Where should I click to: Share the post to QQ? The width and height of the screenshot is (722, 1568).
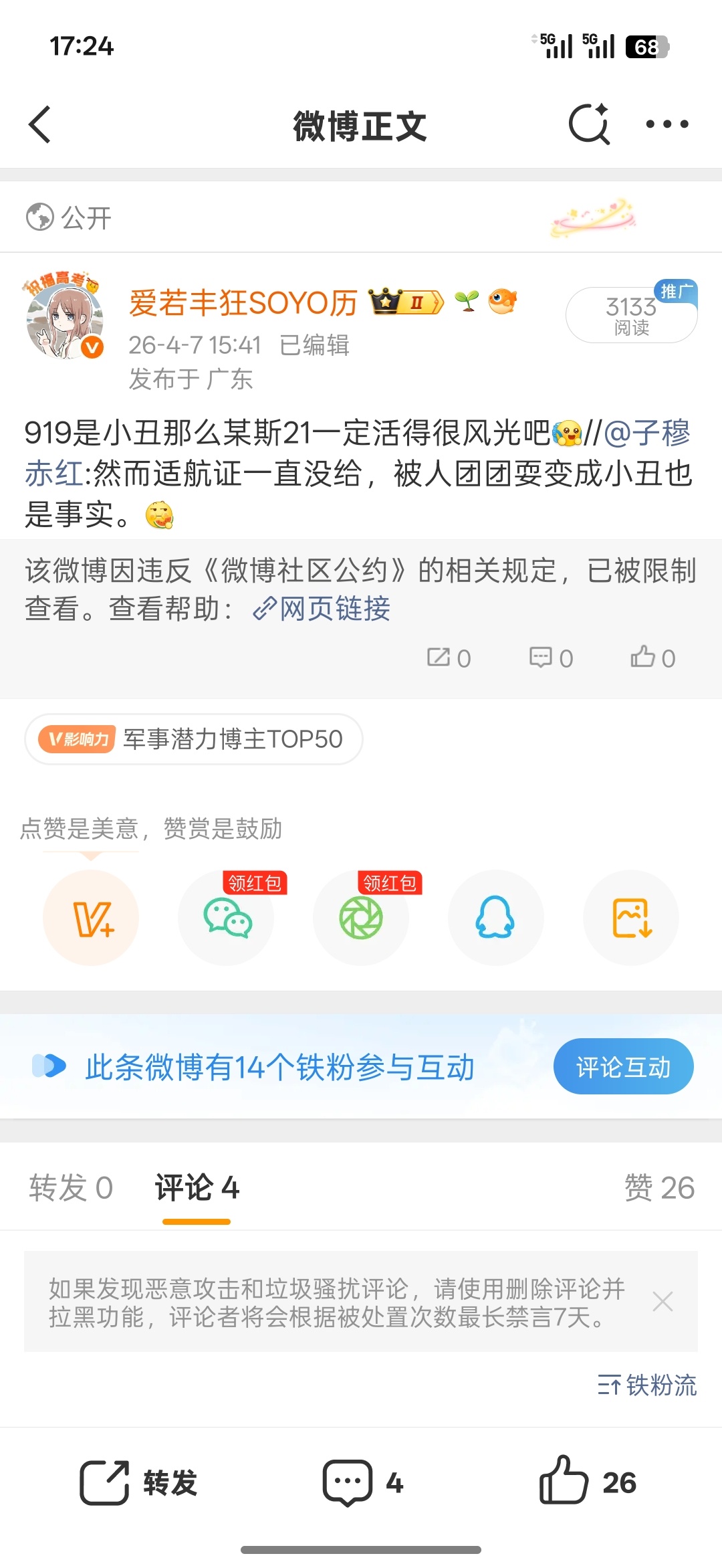coord(495,918)
